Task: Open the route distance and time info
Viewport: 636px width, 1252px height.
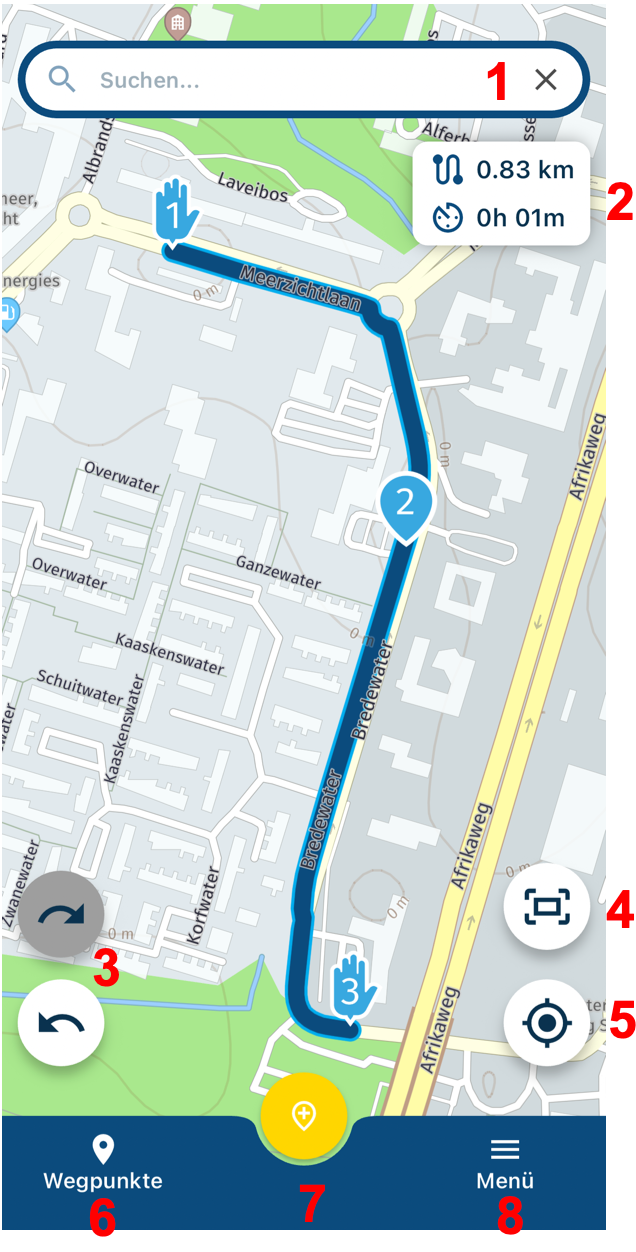Action: click(501, 193)
